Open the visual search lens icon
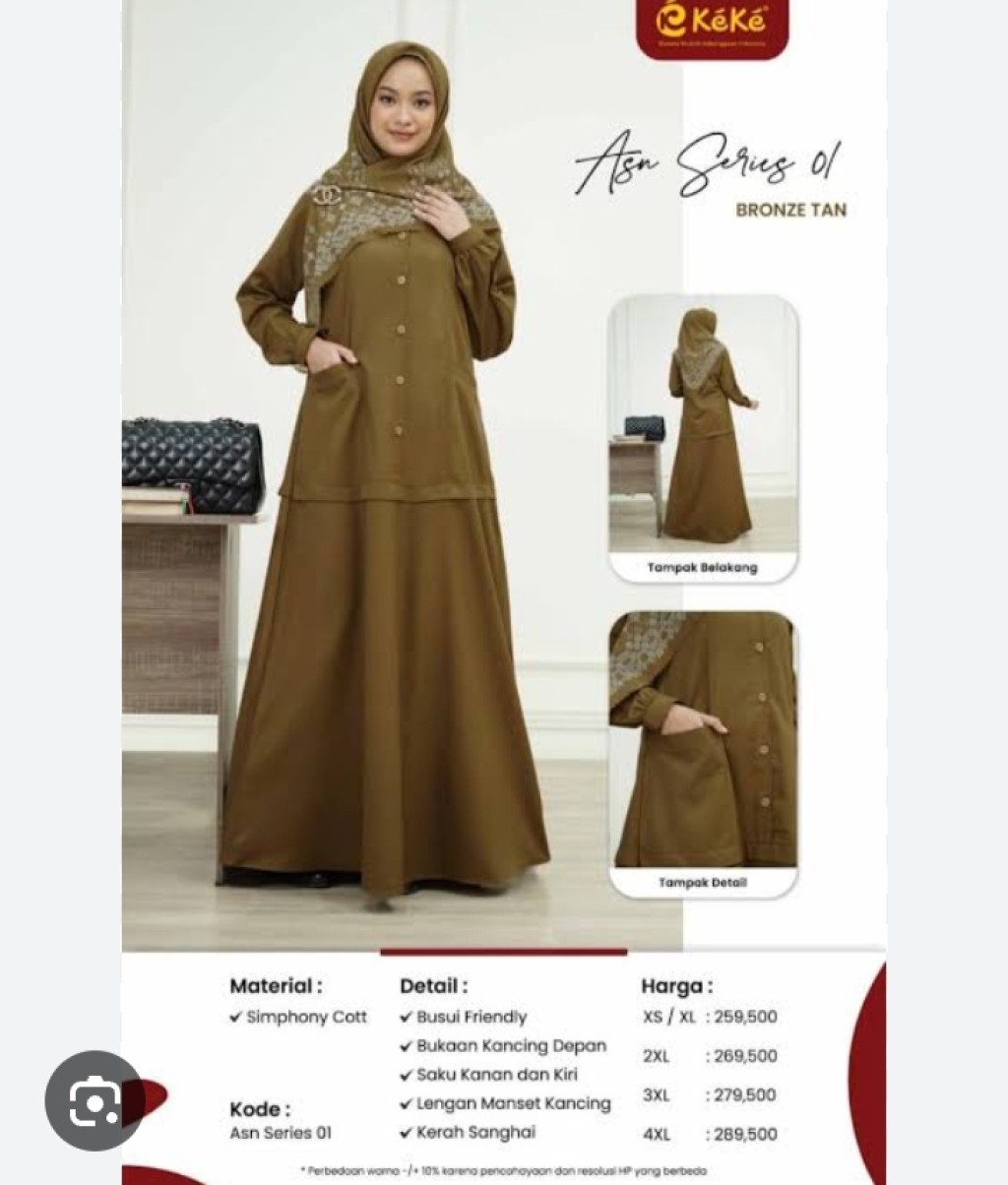 (x=94, y=1100)
